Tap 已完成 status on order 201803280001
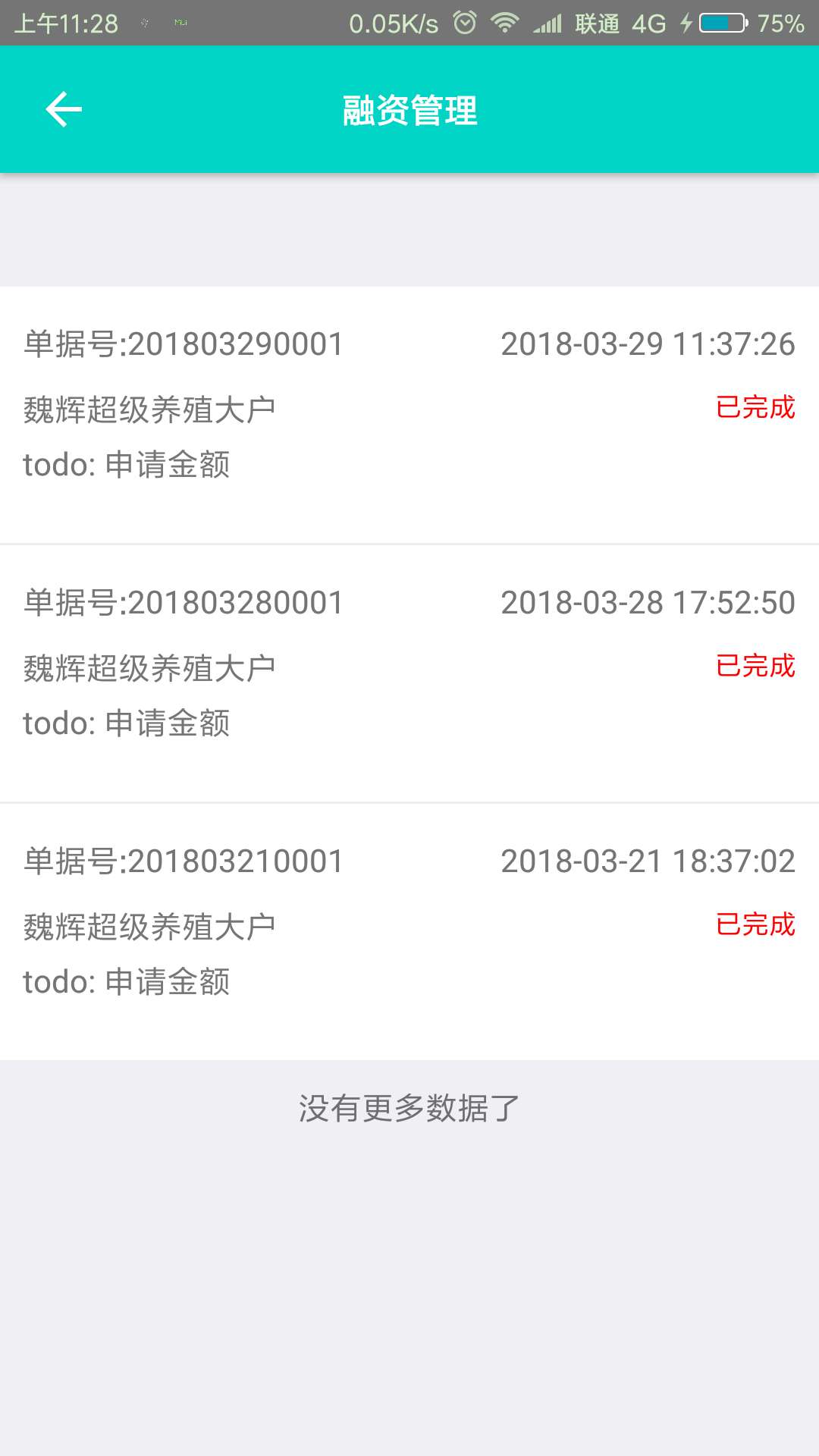This screenshot has width=819, height=1456. point(756,667)
